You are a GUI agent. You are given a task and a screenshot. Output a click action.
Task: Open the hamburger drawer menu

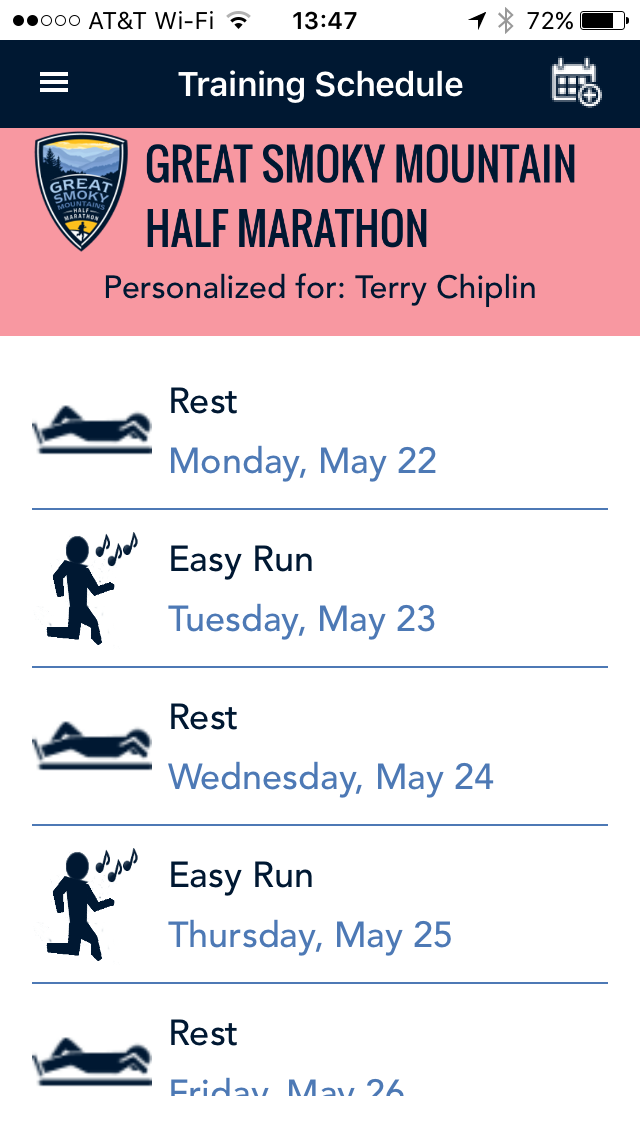click(x=54, y=83)
